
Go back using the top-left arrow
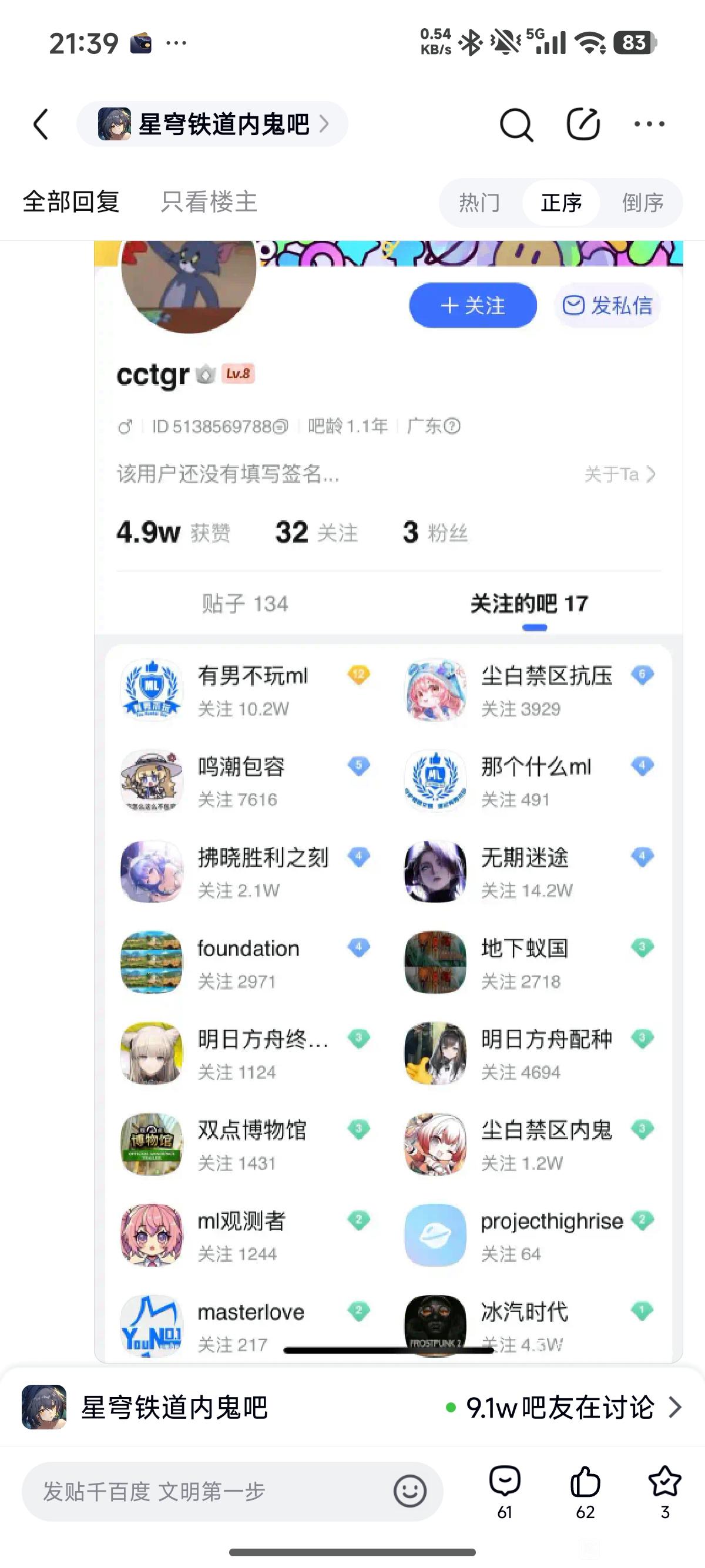tap(41, 125)
